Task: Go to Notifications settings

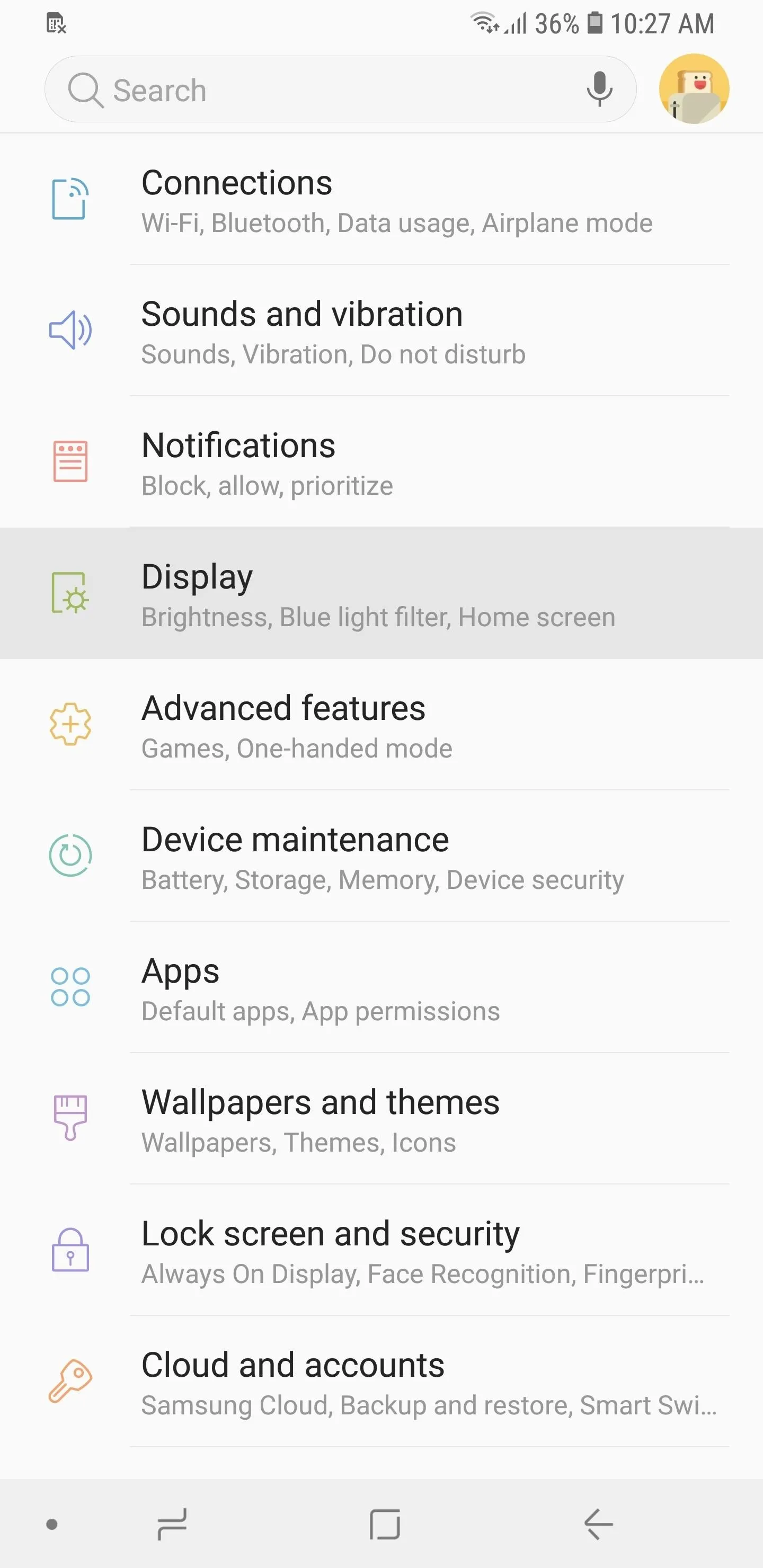Action: coord(381,462)
